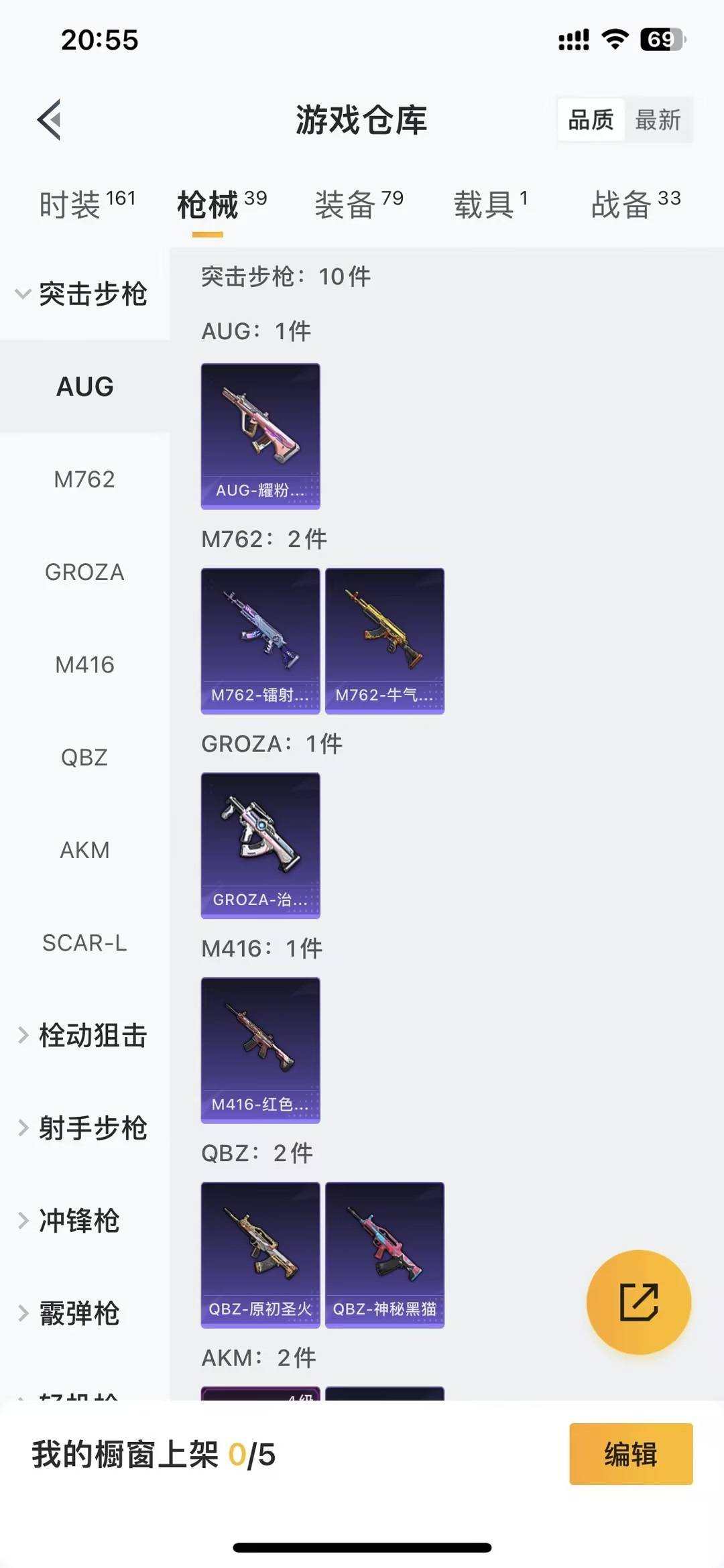Open the yellow share button

[x=639, y=1301]
